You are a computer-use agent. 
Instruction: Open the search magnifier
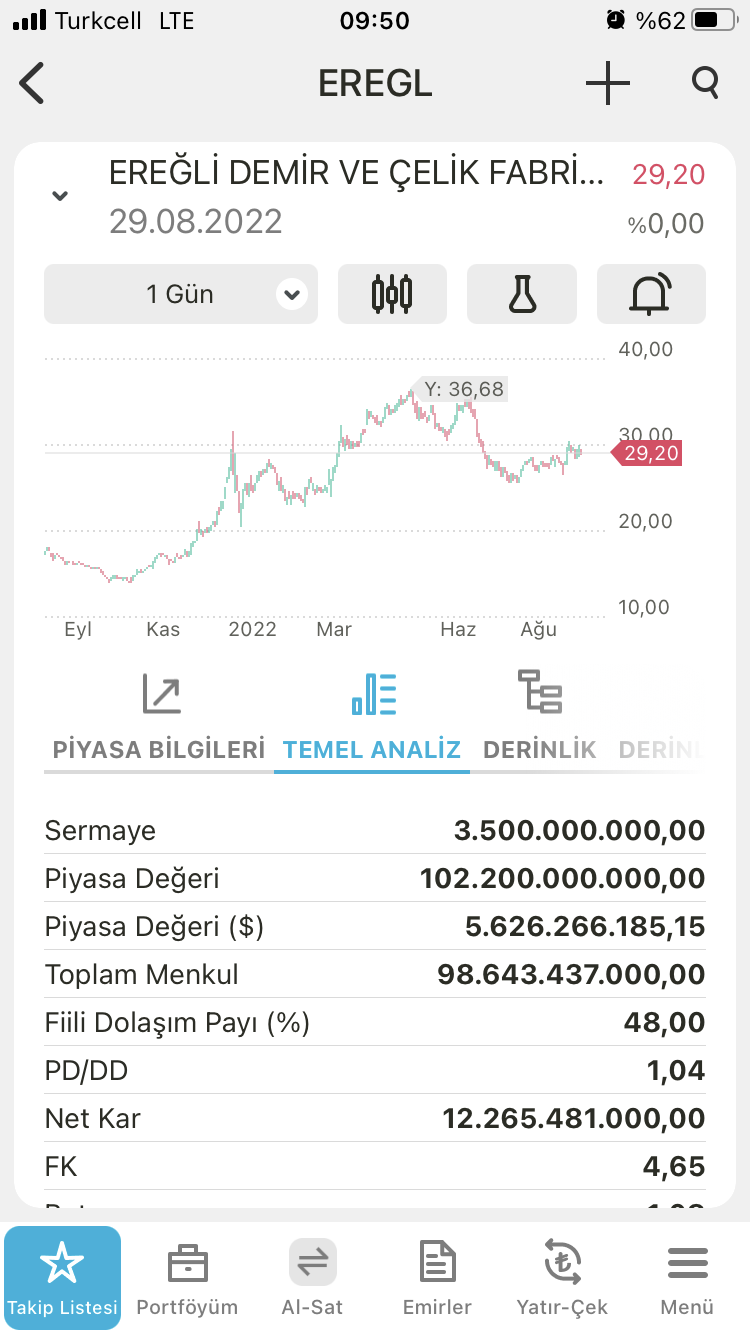(706, 83)
